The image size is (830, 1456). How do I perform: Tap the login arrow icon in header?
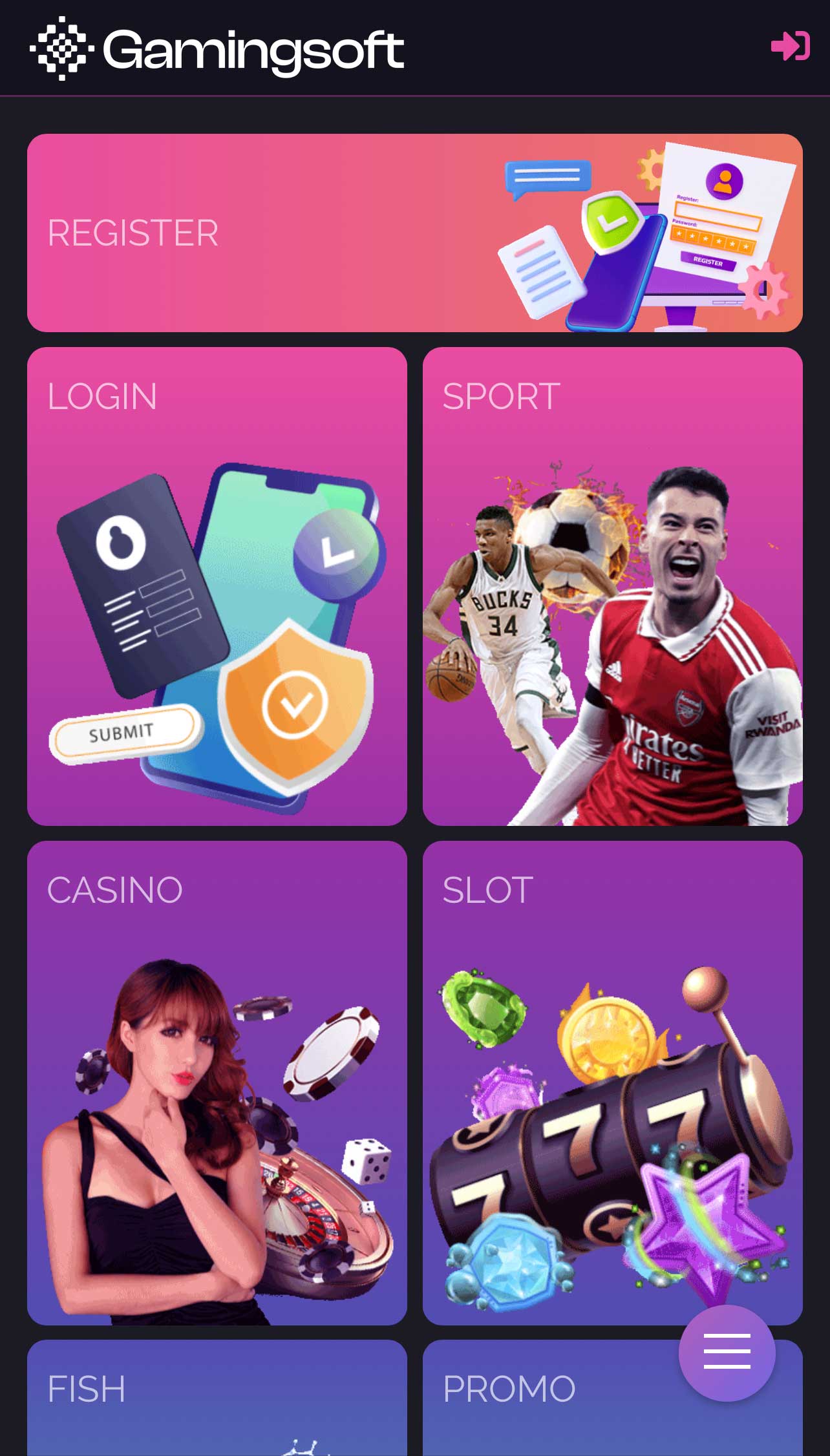click(x=790, y=47)
